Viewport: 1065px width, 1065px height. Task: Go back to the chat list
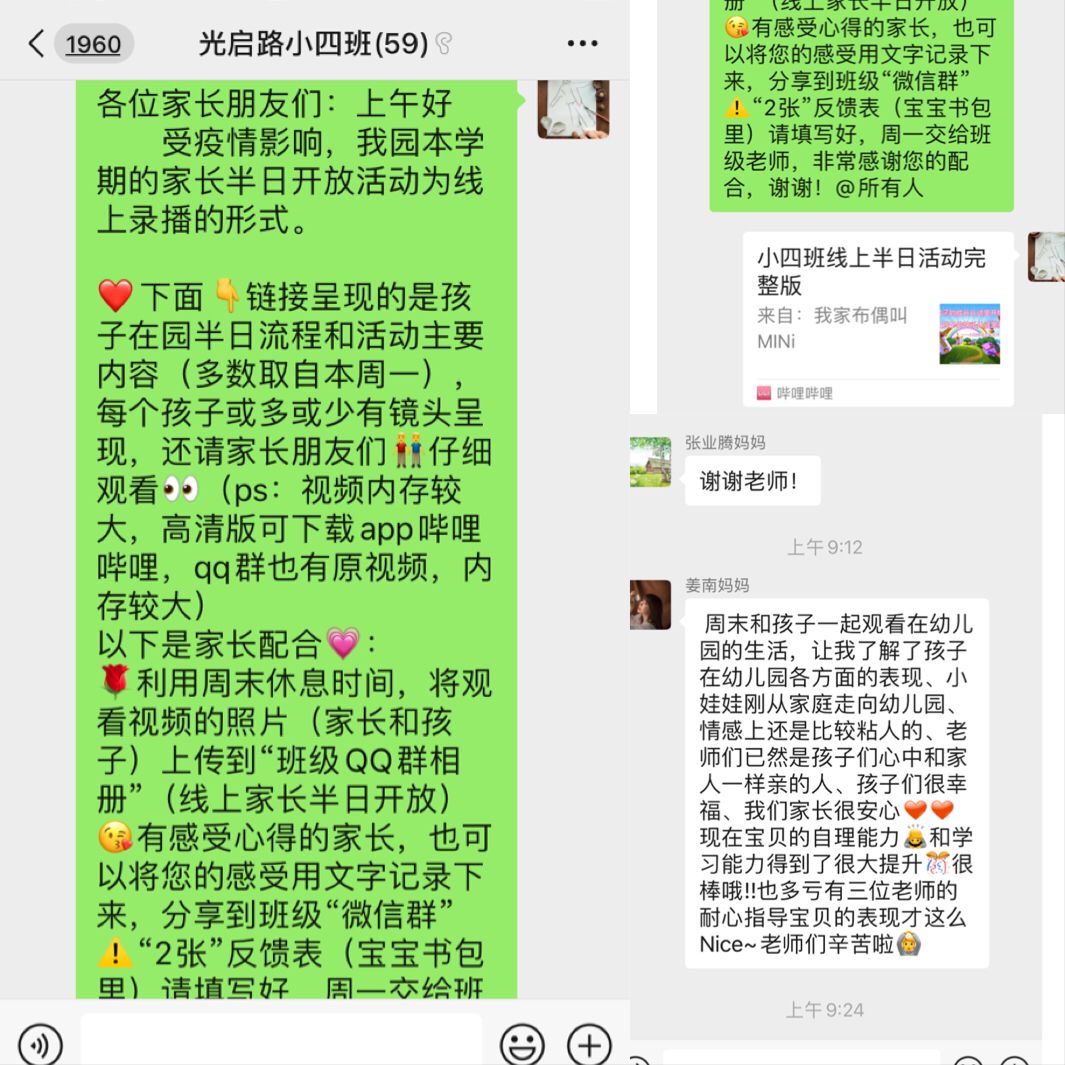(x=36, y=43)
